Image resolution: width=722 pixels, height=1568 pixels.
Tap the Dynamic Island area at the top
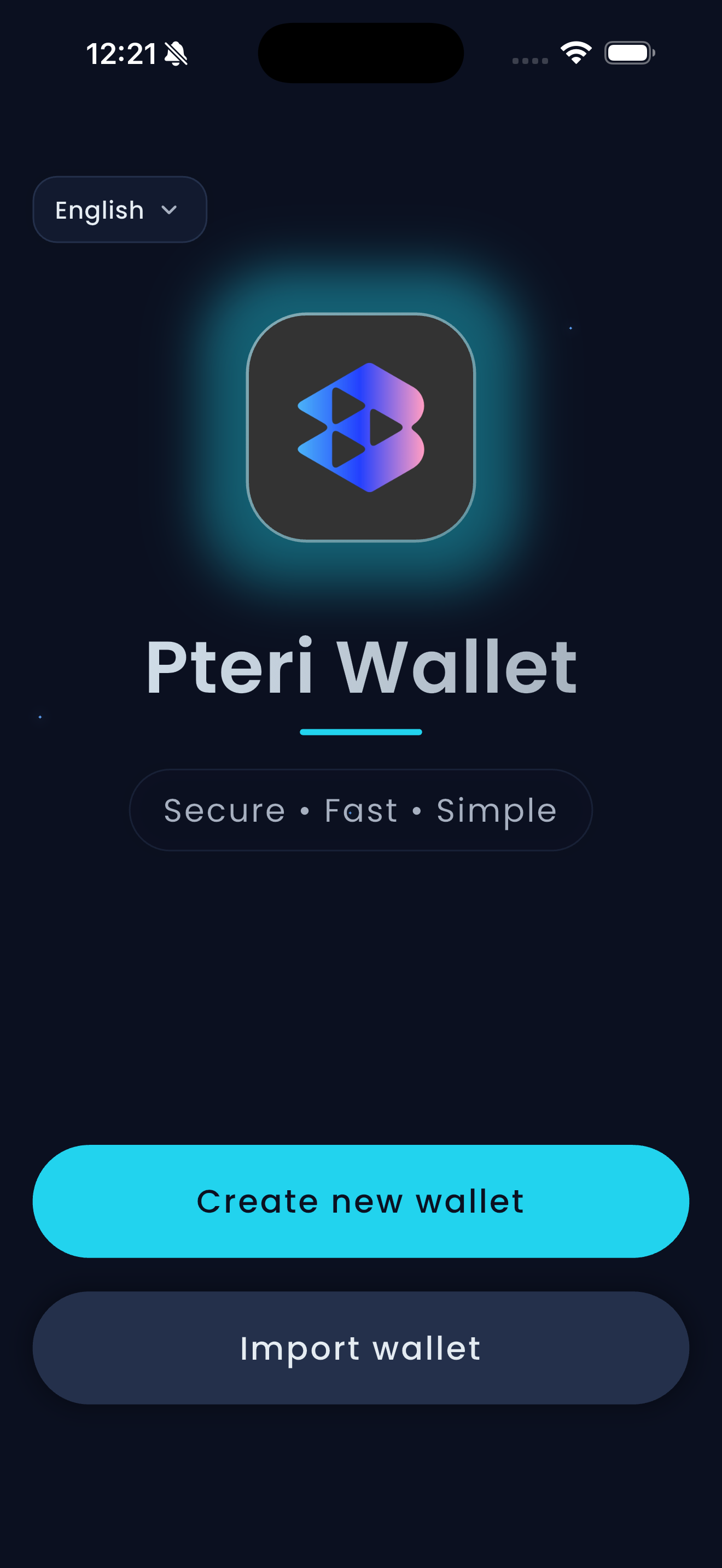click(361, 54)
